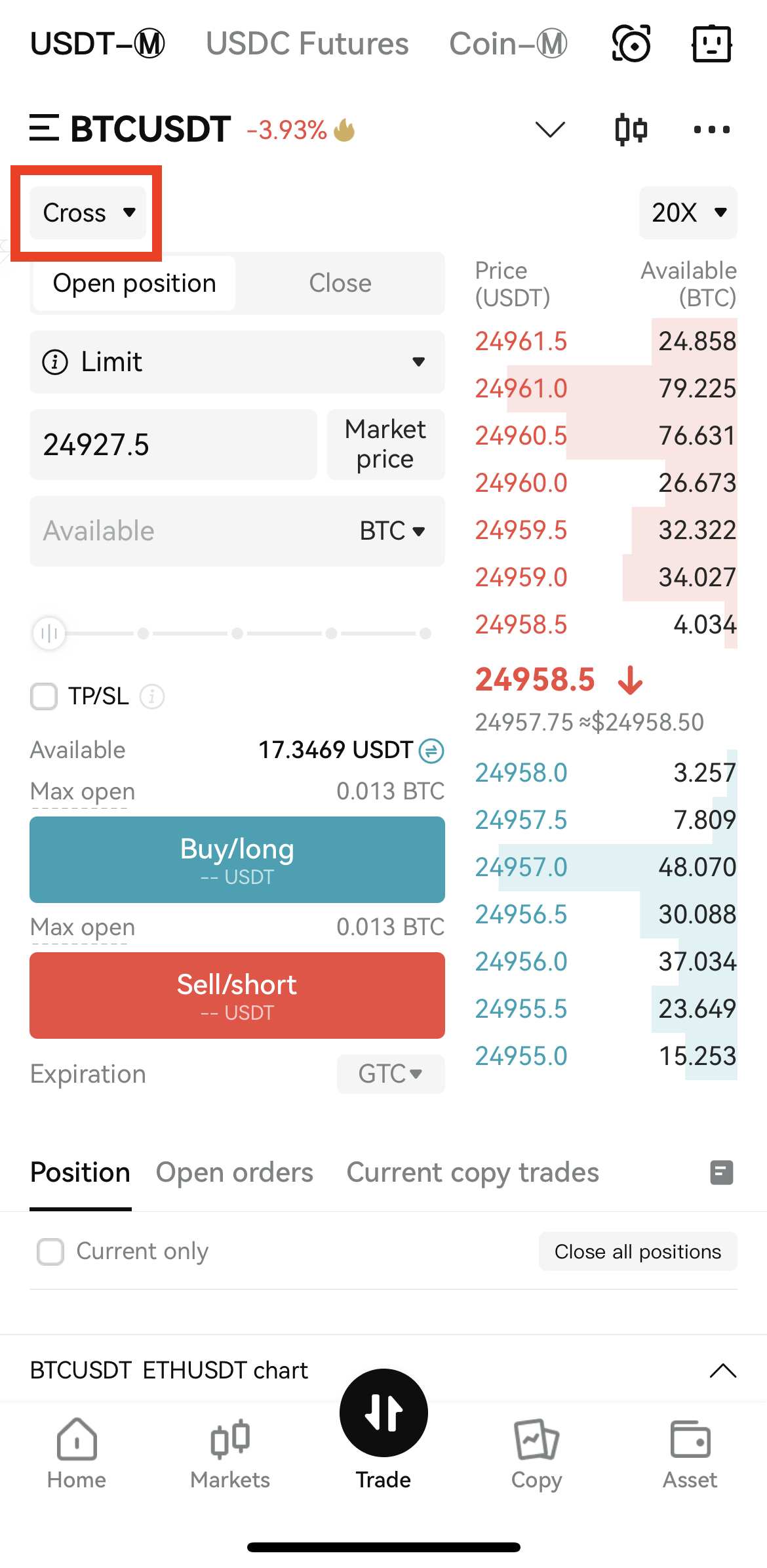Use Market price for the order
Viewport: 767px width, 1568px height.
tap(385, 445)
